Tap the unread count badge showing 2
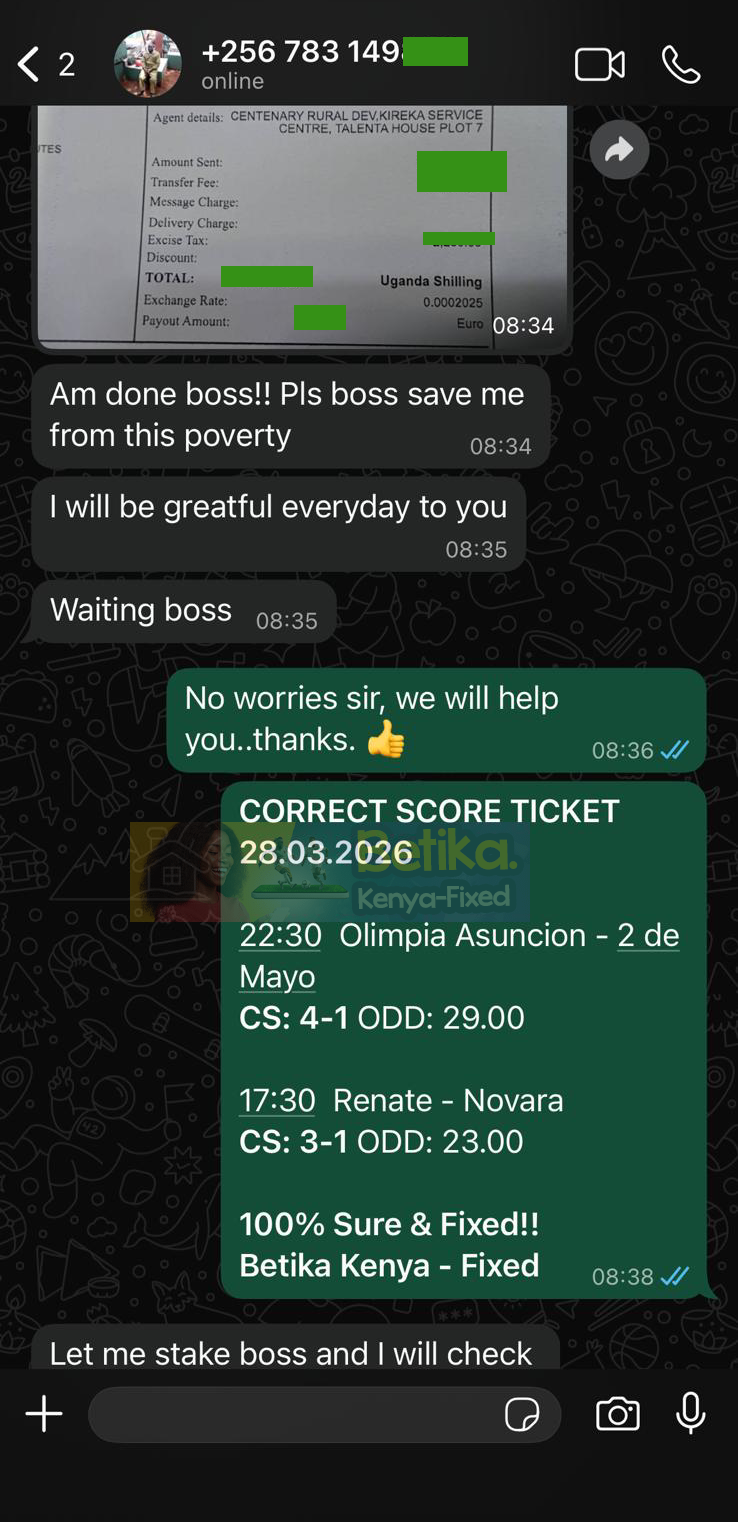Viewport: 738px width, 1522px height. (66, 62)
